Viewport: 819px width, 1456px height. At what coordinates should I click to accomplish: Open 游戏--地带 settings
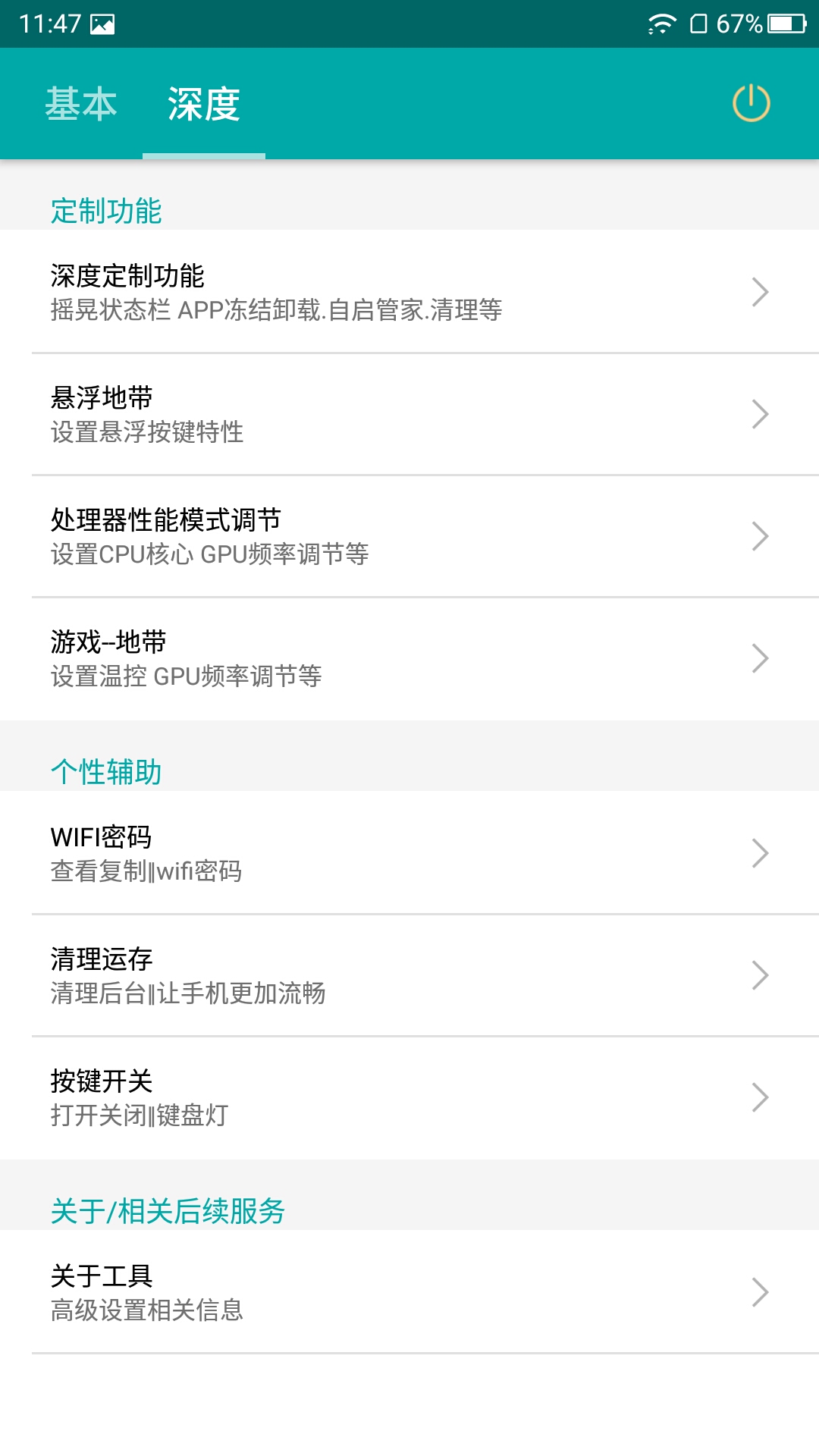[409, 658]
